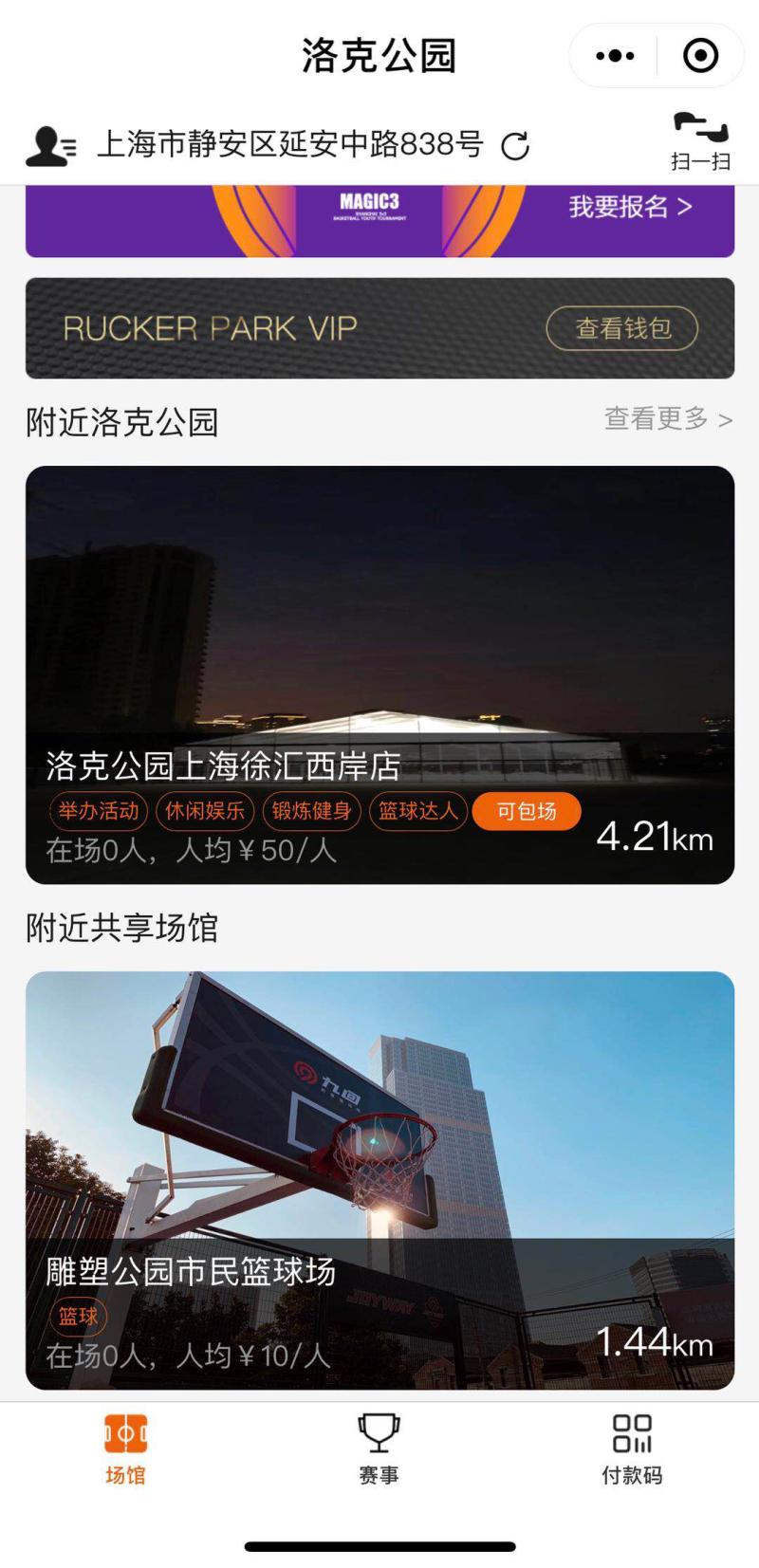The image size is (759, 1568).
Task: Open the 洛克公园上海徐汇西岸店 venue card
Action: pos(379,674)
